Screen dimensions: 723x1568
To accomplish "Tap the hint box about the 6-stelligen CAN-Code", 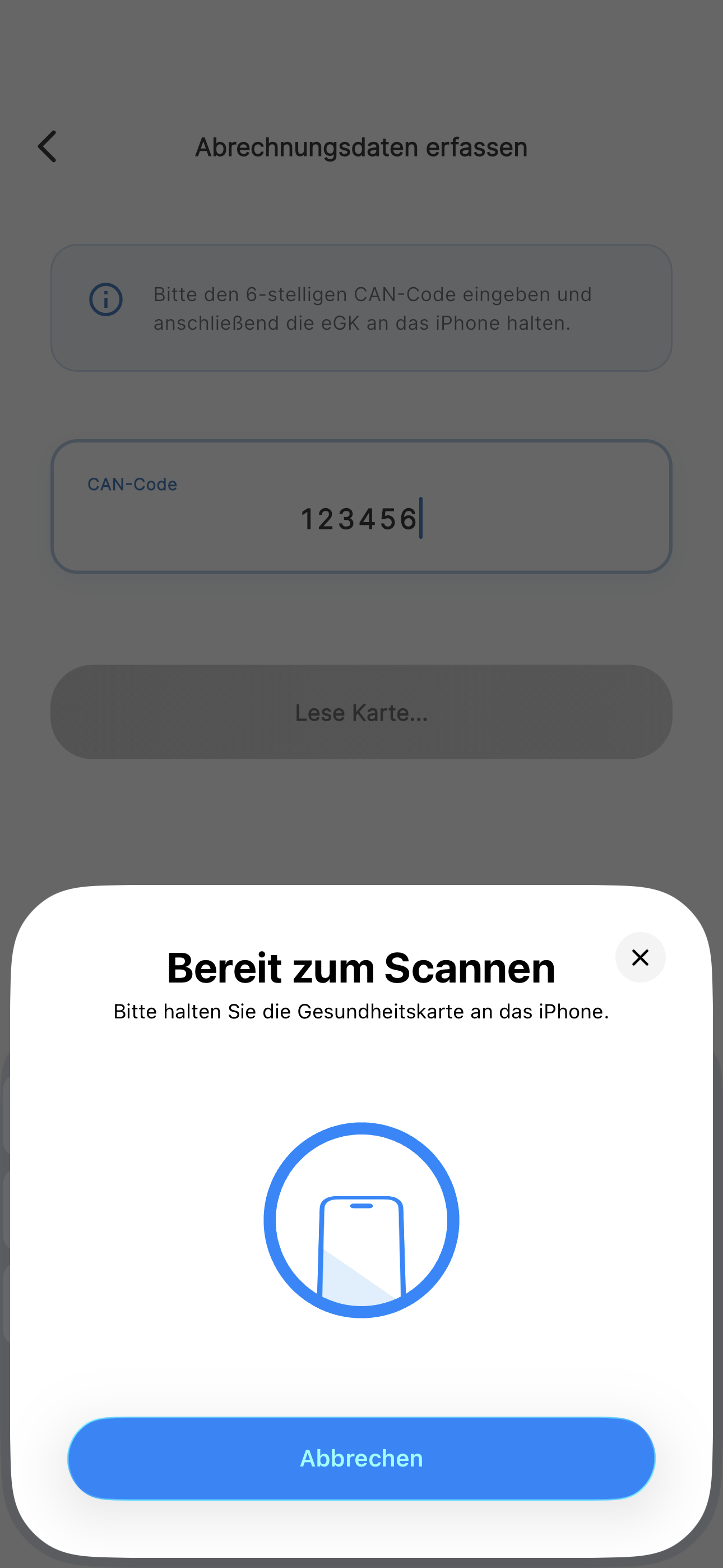I will [x=361, y=307].
